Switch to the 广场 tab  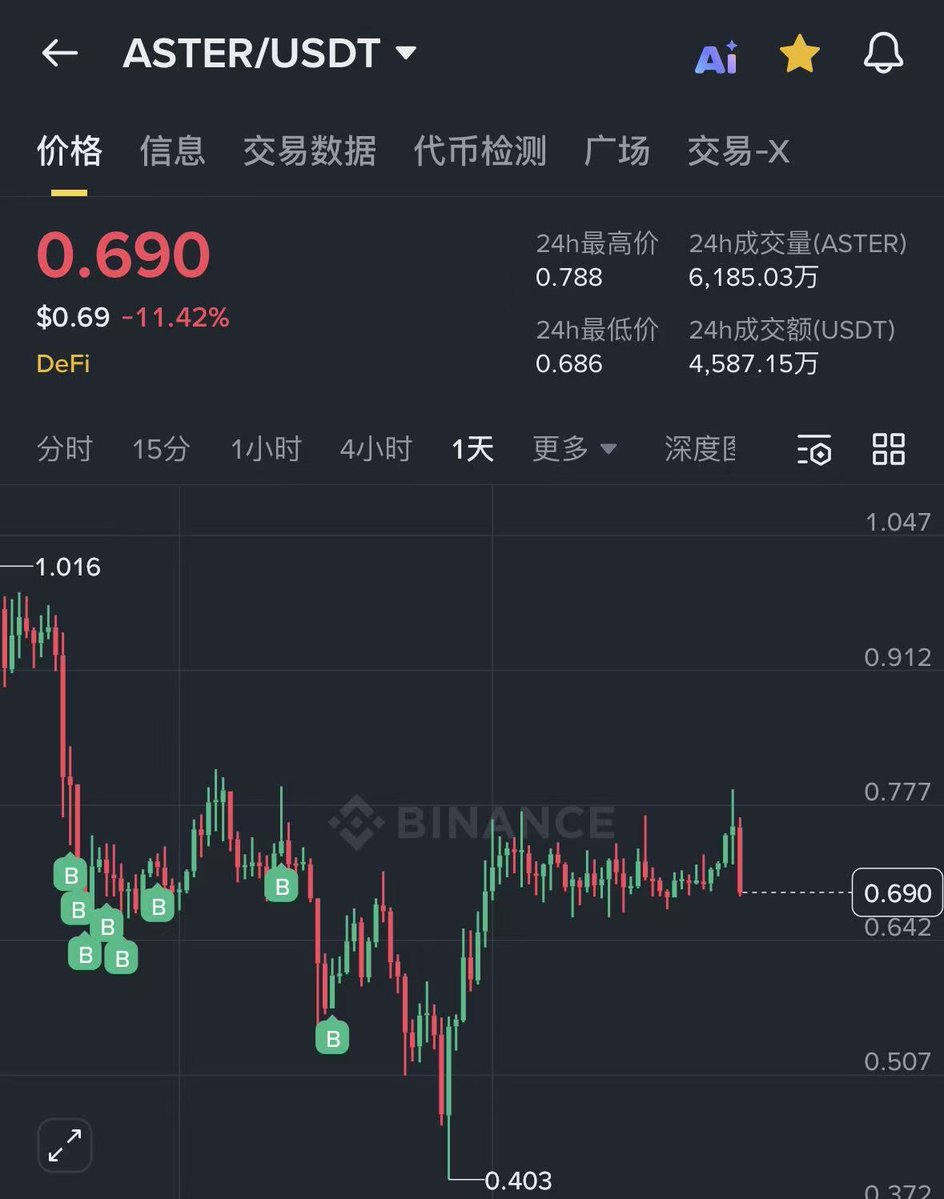click(x=616, y=151)
